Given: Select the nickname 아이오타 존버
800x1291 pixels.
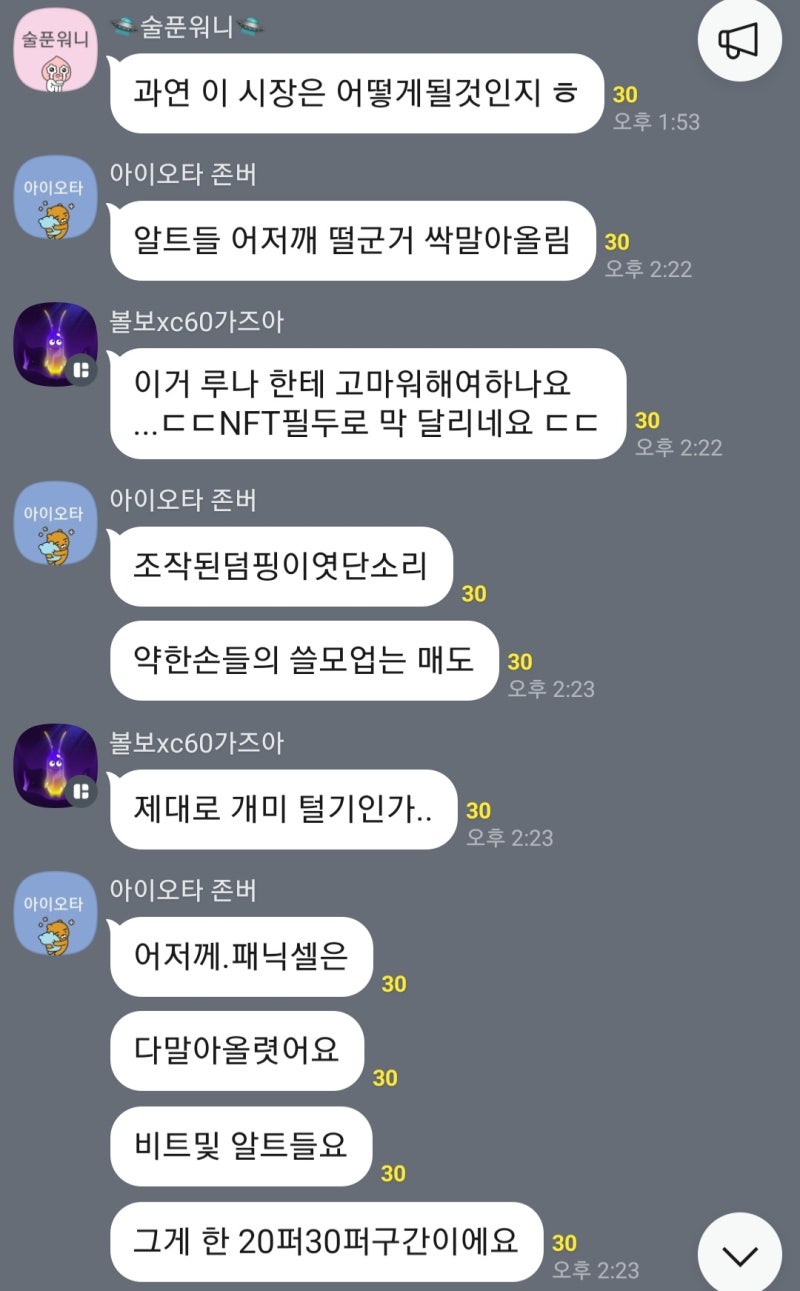Looking at the screenshot, I should (178, 172).
